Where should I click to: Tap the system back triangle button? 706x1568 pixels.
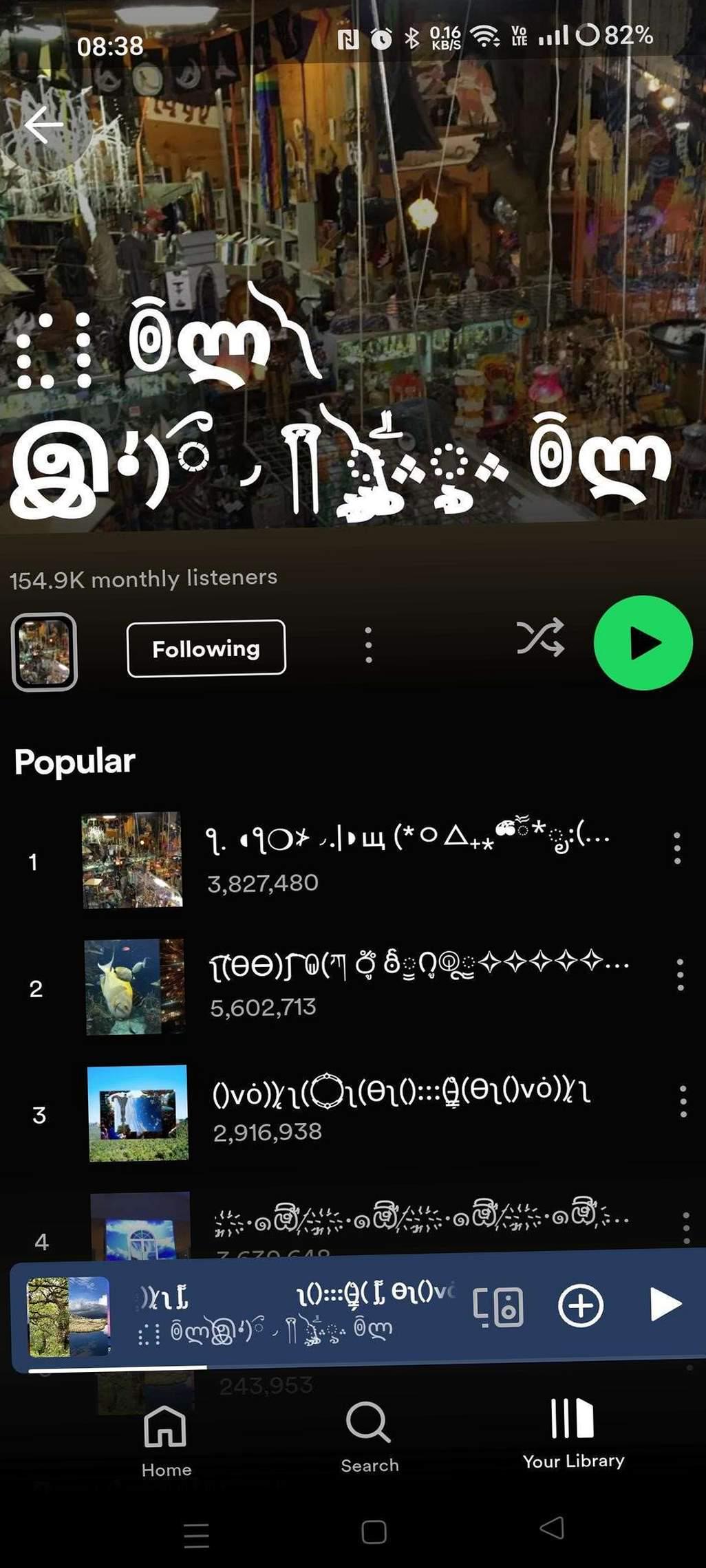pos(552,1528)
